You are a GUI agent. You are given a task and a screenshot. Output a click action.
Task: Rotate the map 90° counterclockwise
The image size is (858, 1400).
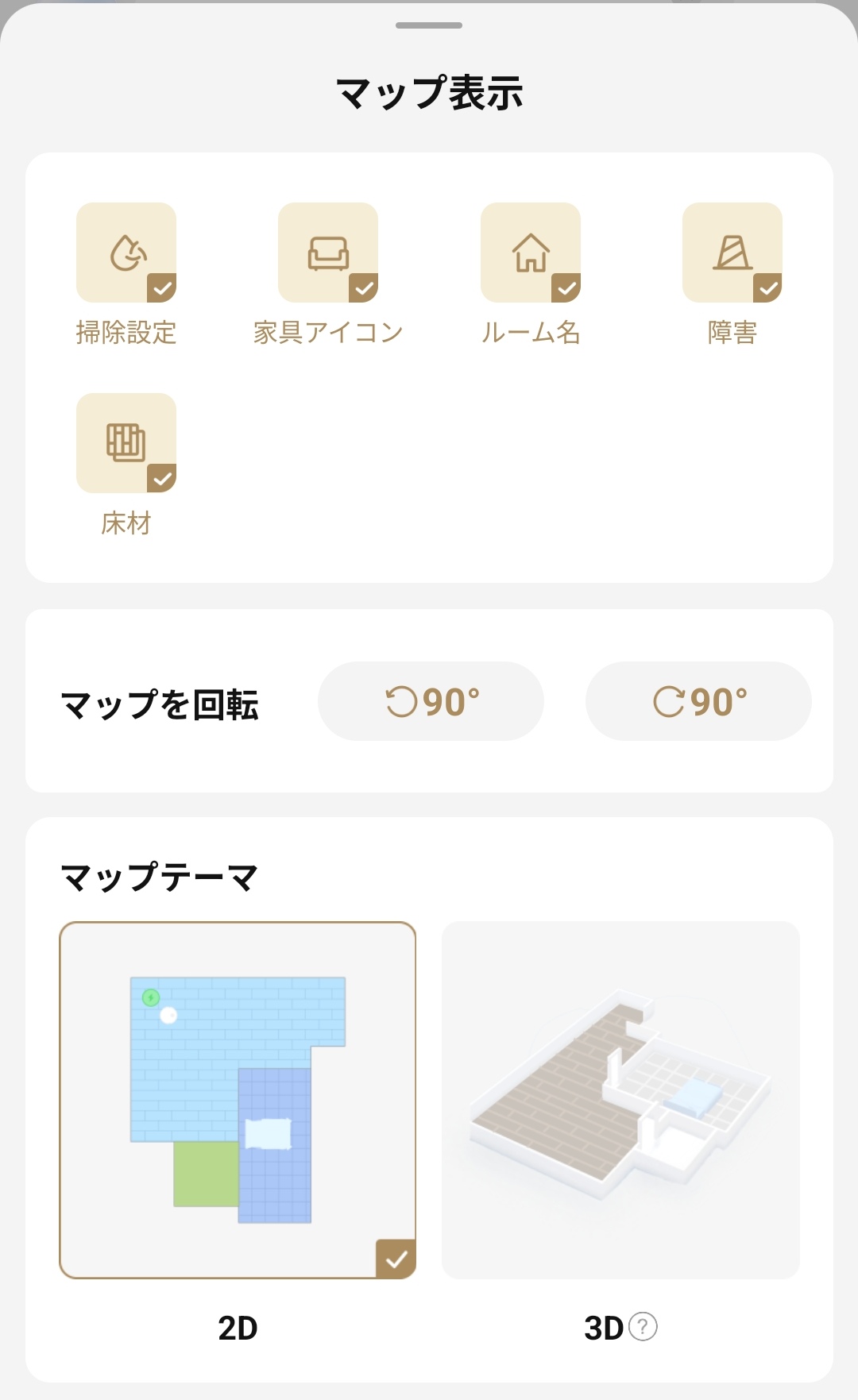(431, 701)
